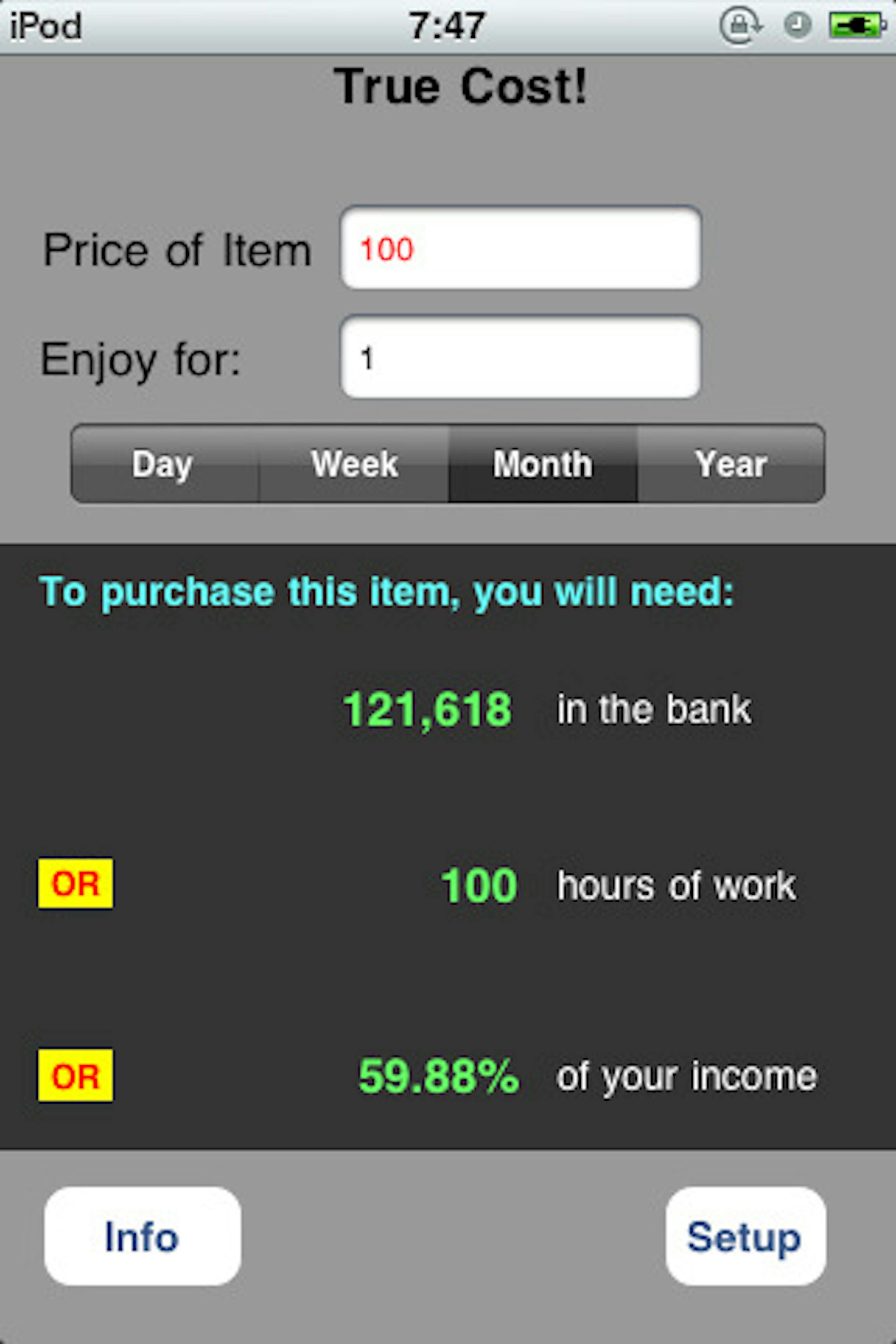Open the Setup screen

point(745,1237)
